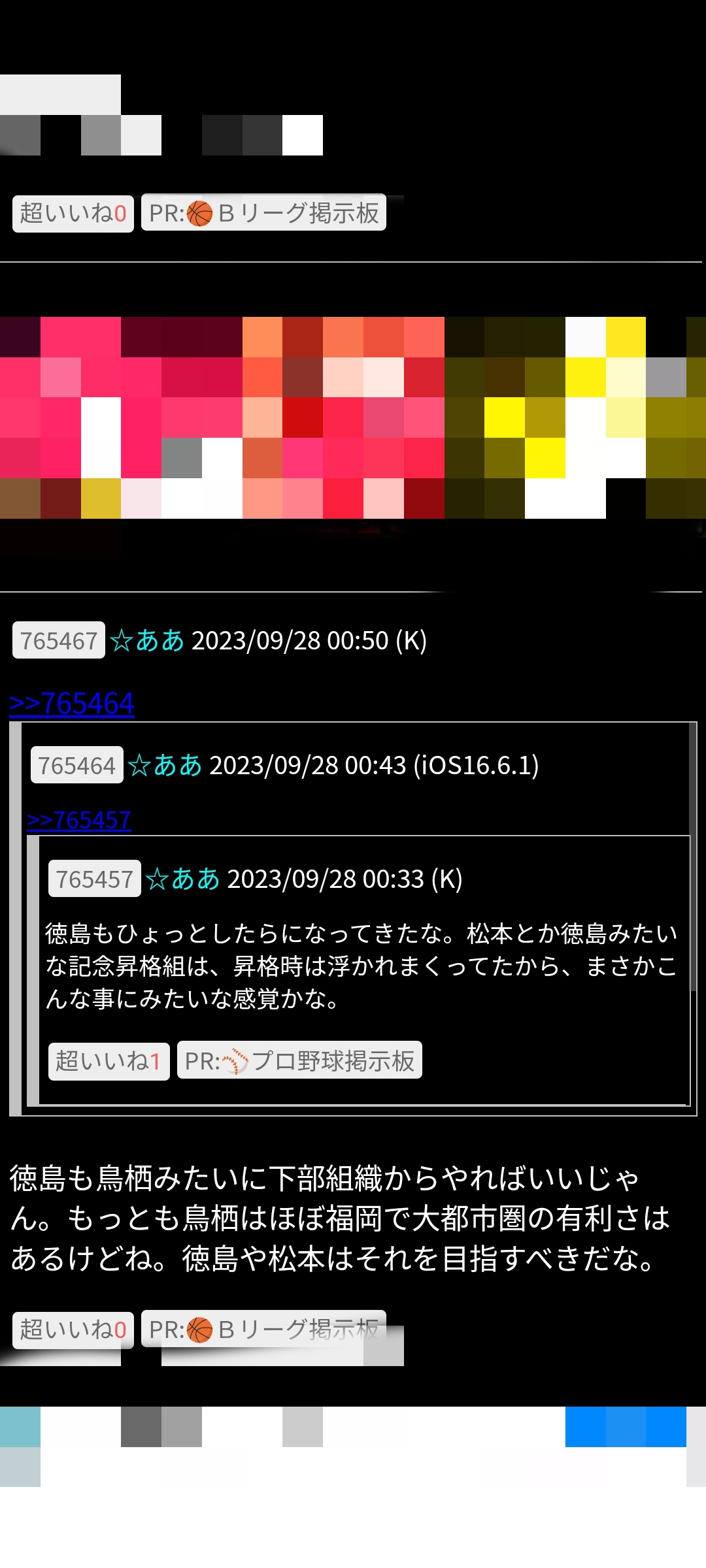Tap post number badge 765467
706x1568 pixels.
tap(59, 640)
